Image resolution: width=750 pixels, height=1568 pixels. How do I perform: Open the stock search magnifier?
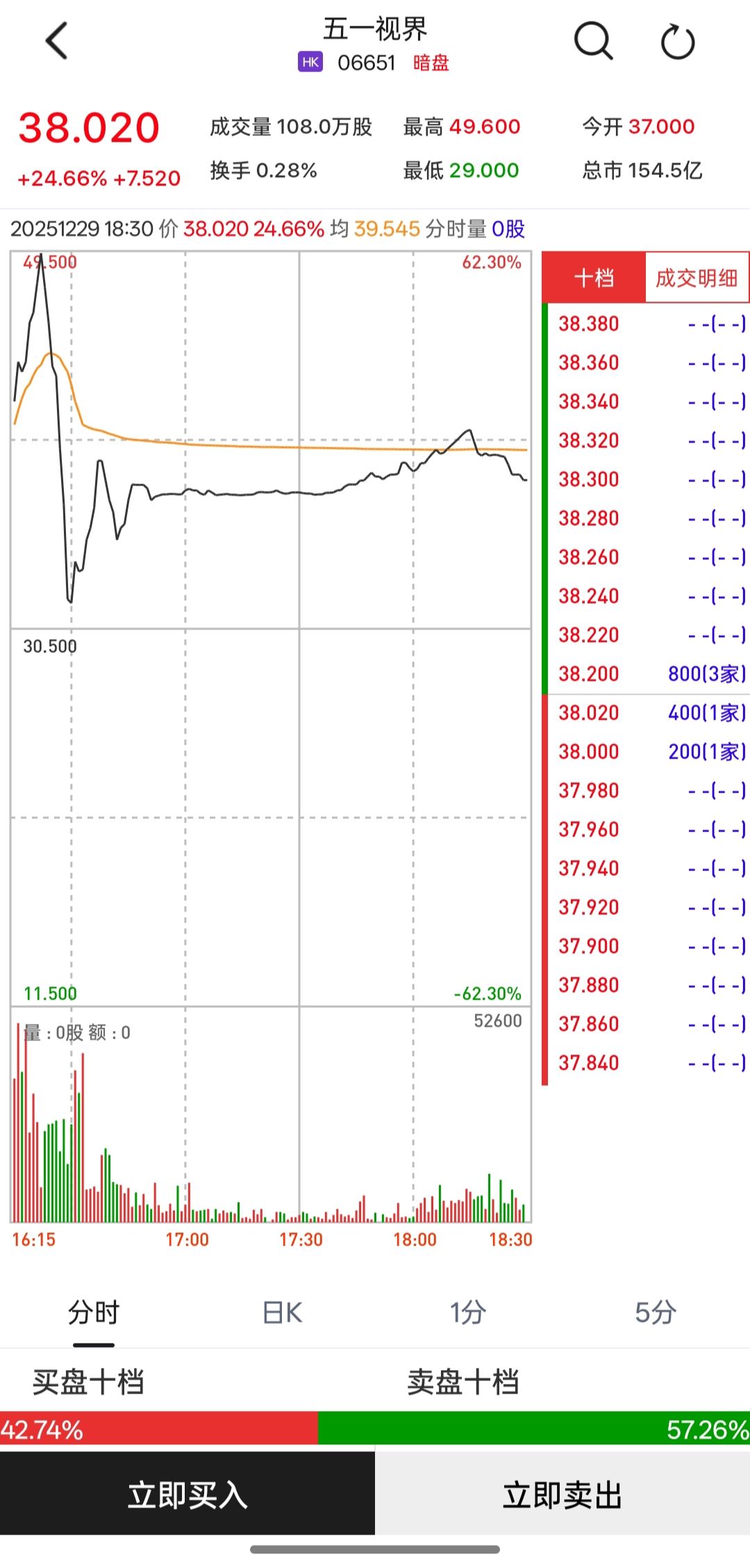[593, 41]
